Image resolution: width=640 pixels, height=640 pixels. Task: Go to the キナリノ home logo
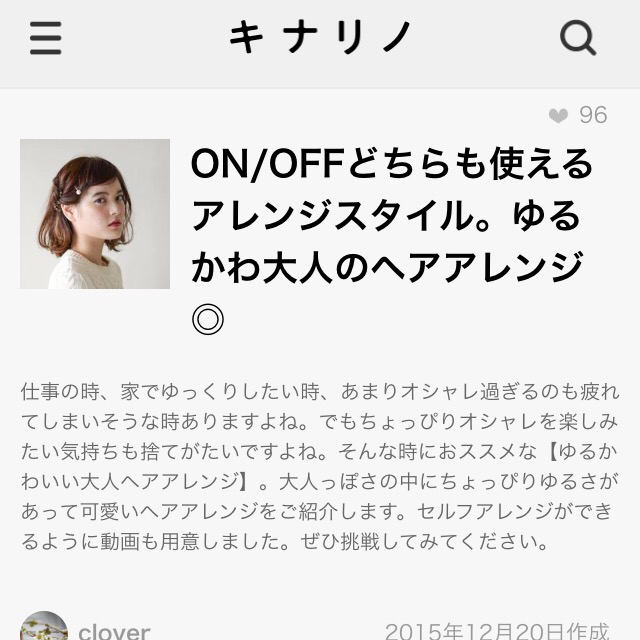click(x=320, y=38)
